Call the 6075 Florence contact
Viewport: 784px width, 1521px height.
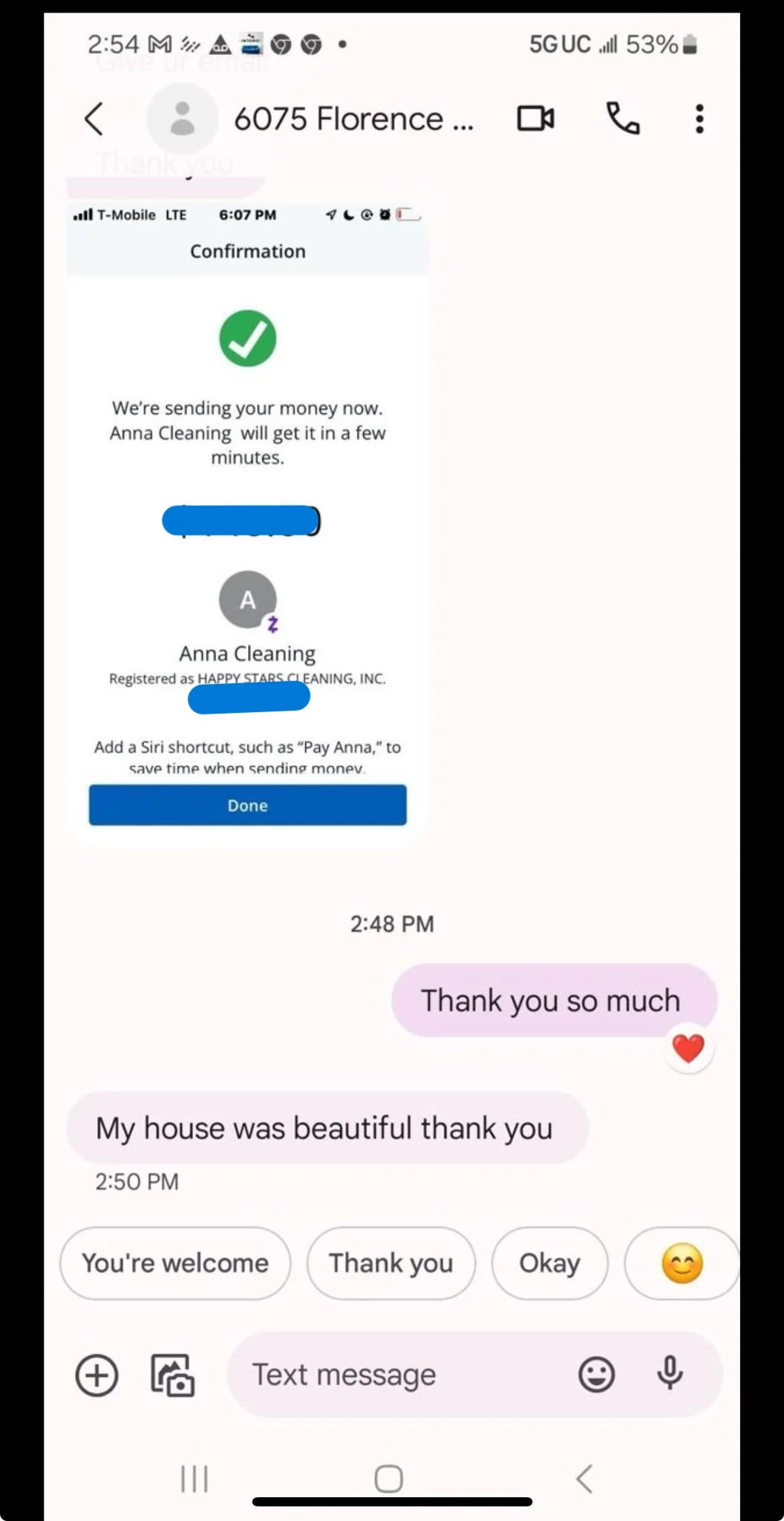(x=622, y=119)
